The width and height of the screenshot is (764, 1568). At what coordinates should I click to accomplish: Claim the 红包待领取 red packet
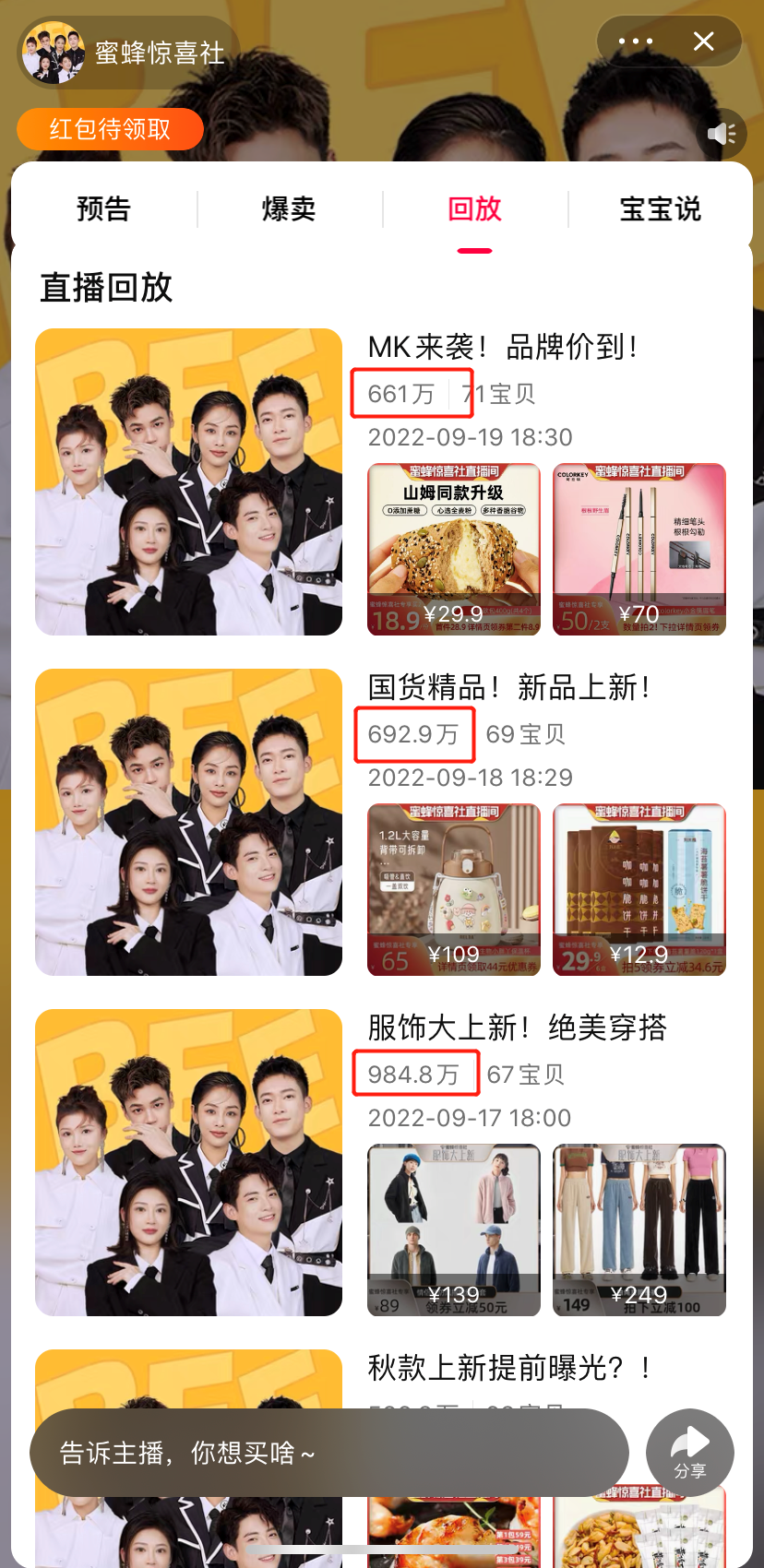point(110,129)
